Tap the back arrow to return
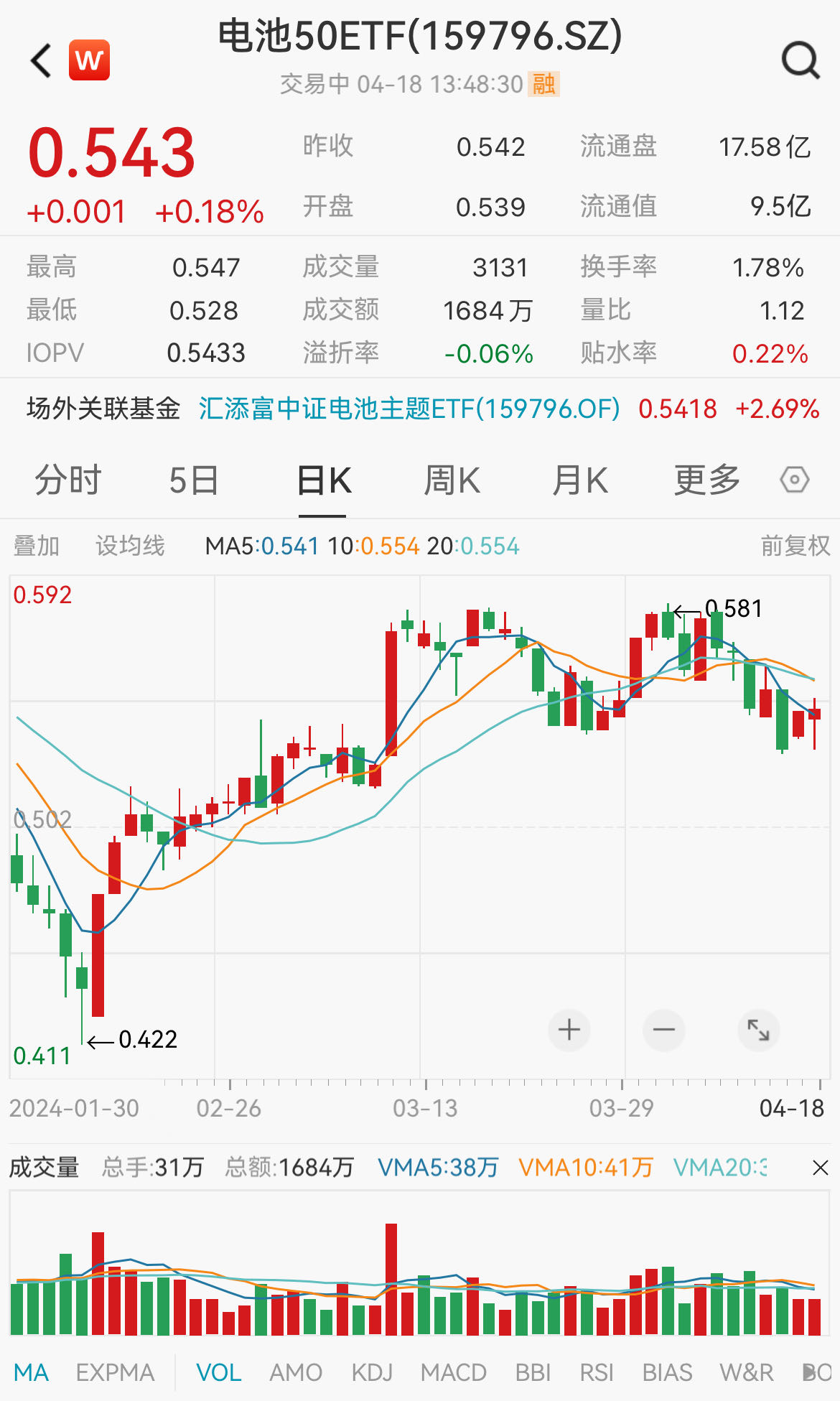The width and height of the screenshot is (840, 1401). tap(39, 60)
